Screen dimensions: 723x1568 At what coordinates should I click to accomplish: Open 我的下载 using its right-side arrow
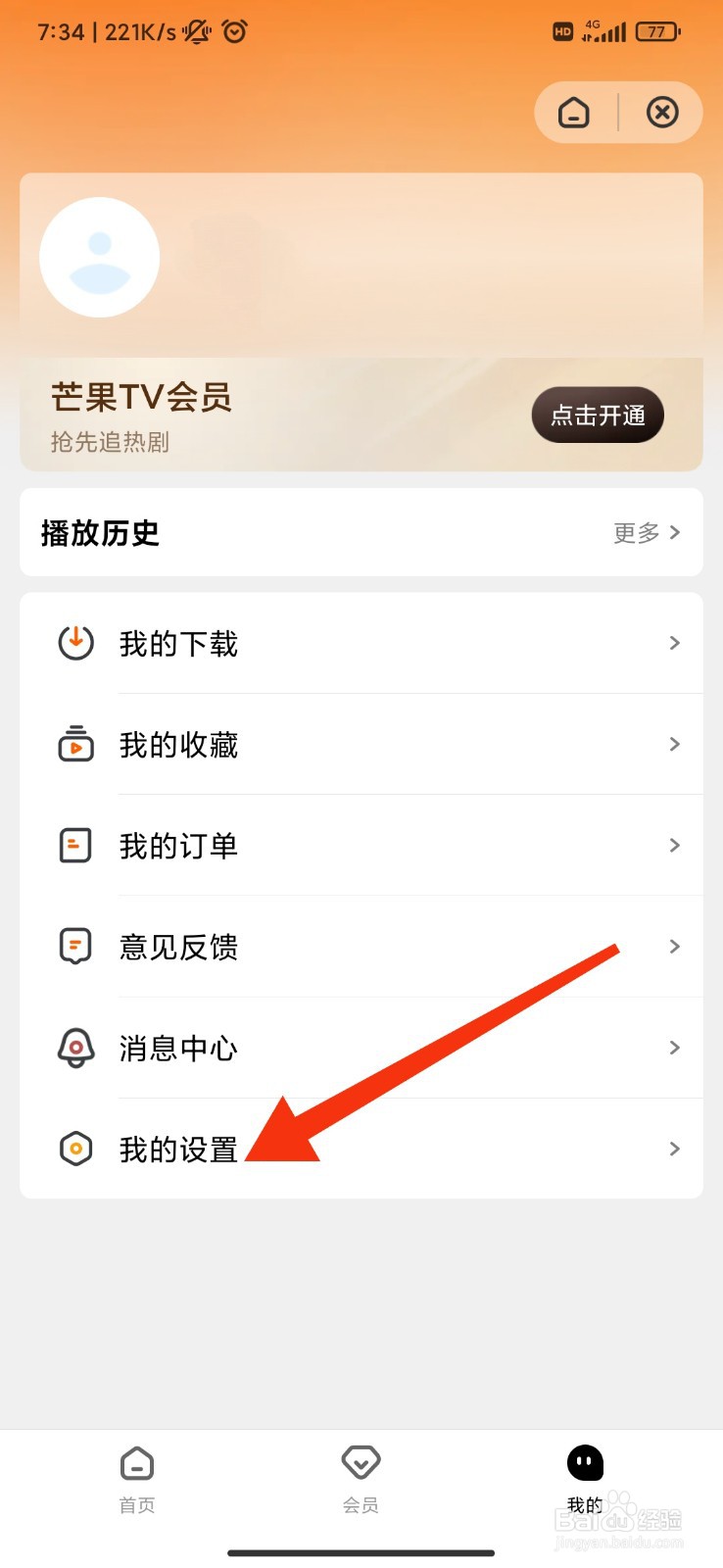click(x=674, y=643)
